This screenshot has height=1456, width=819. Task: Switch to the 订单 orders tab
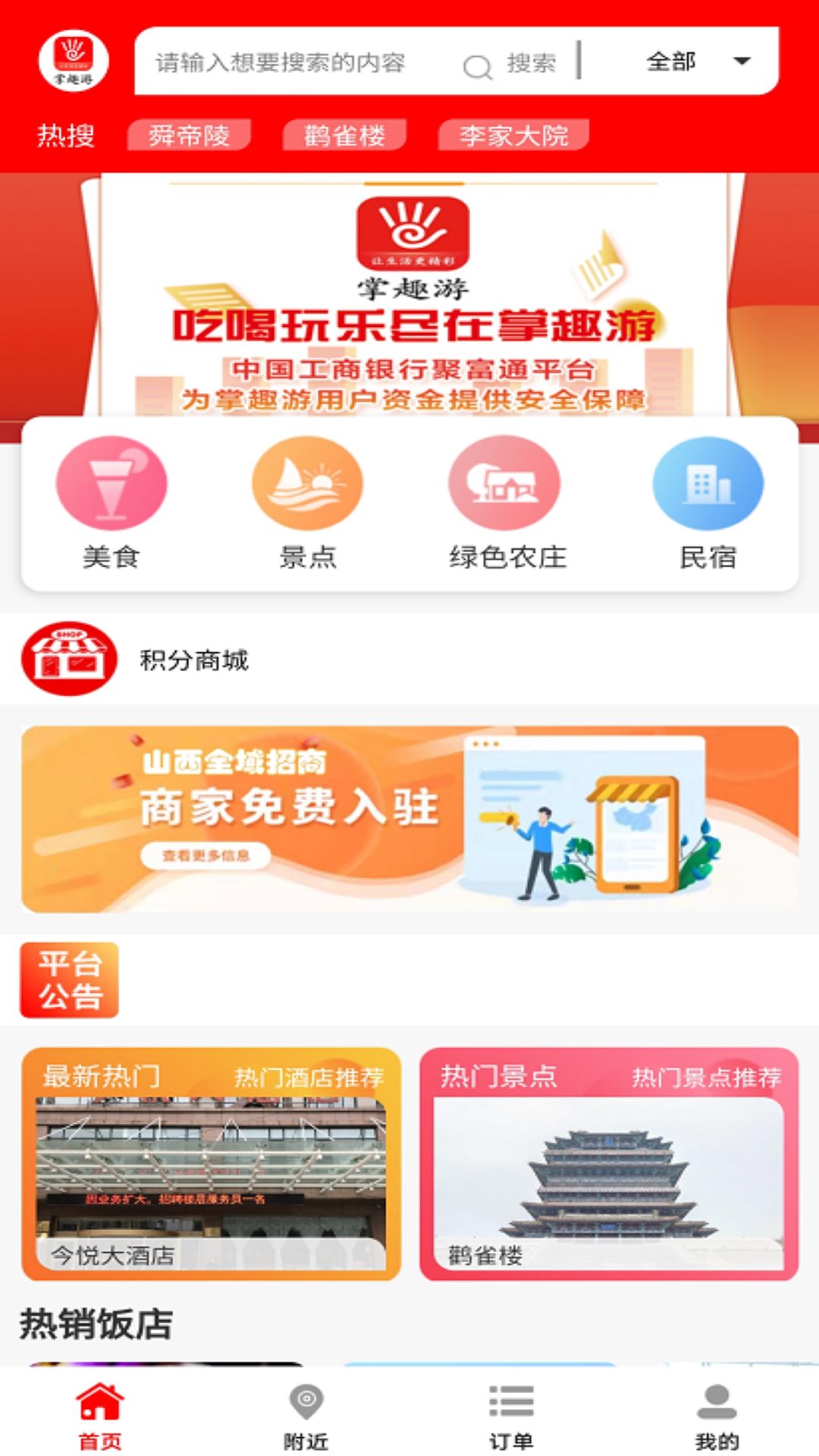coord(511,1416)
